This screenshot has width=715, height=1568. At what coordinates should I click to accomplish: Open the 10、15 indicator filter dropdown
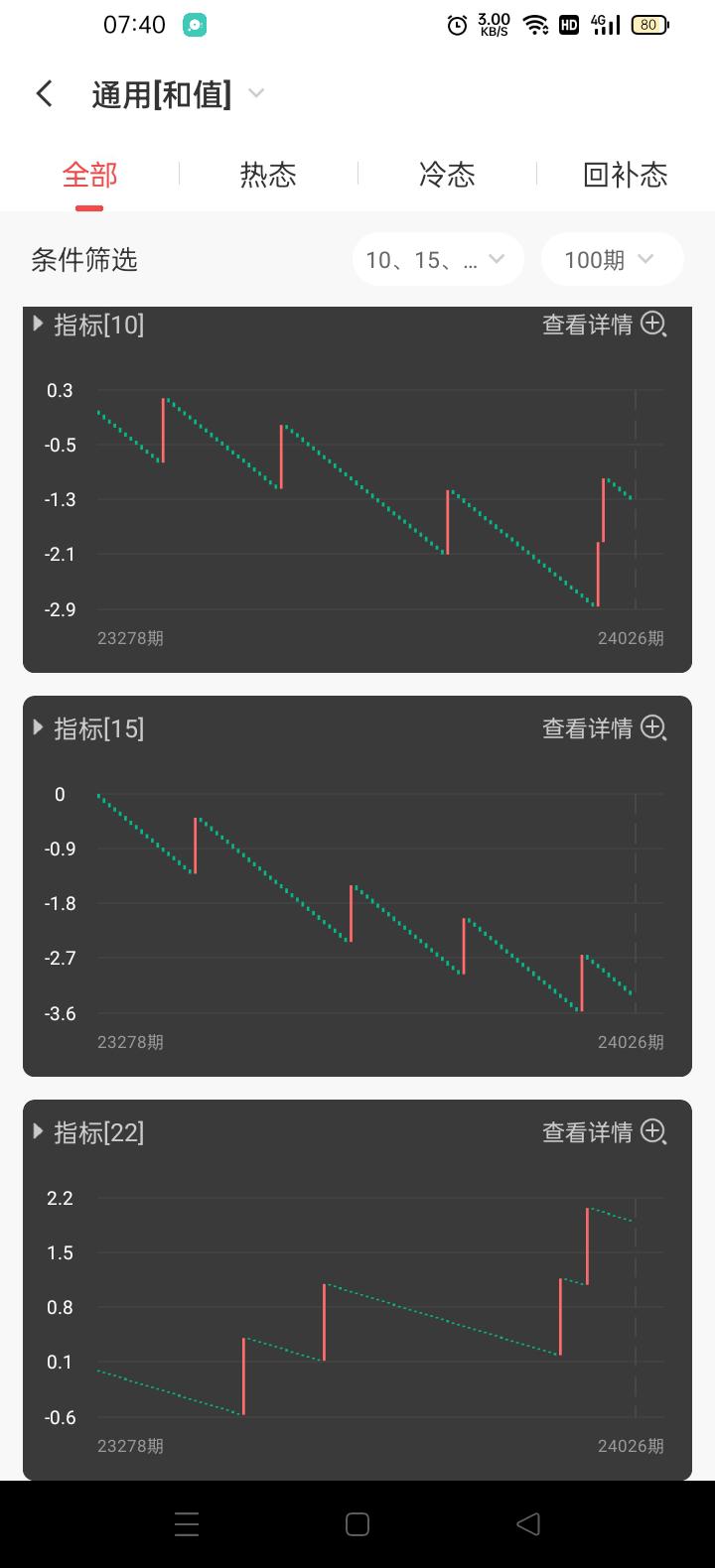(x=437, y=260)
